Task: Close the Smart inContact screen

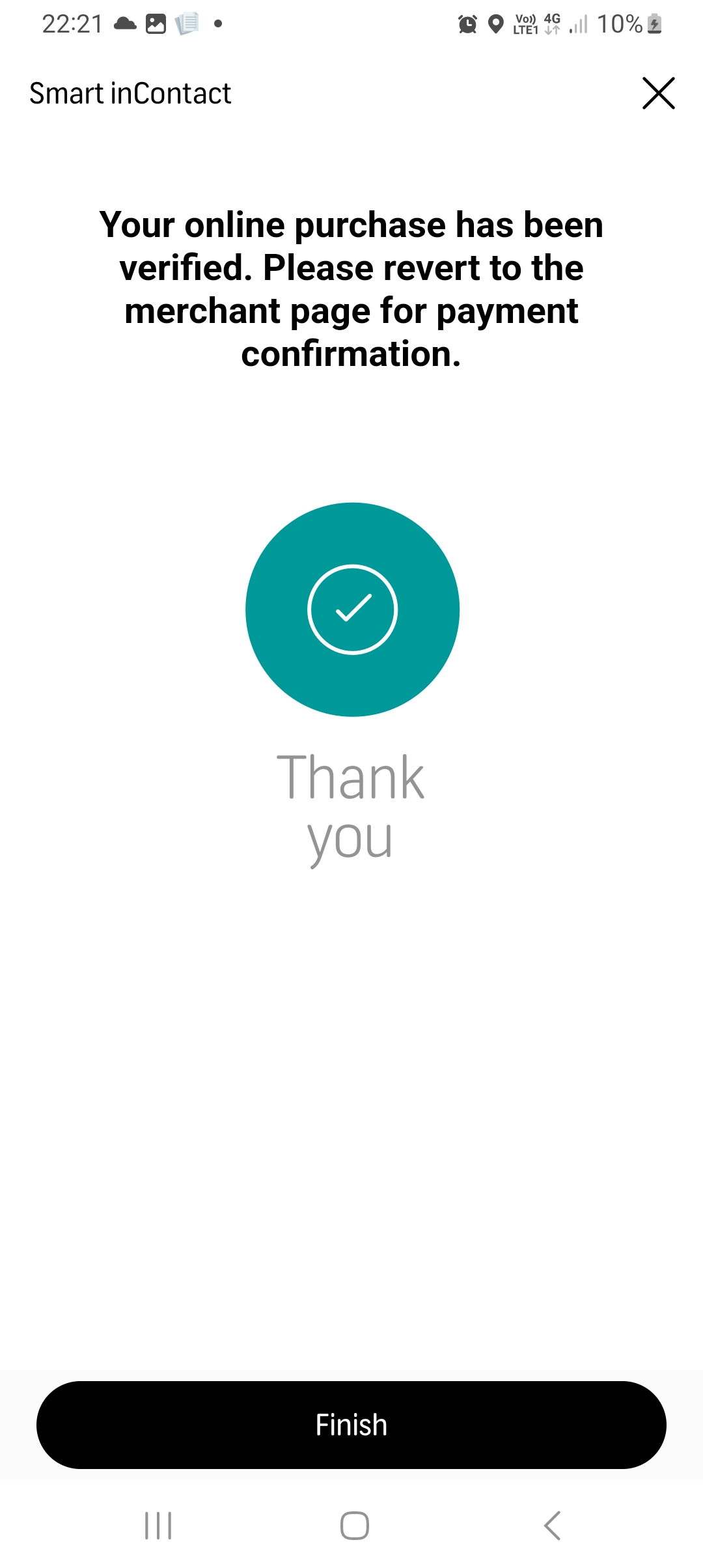Action: [658, 93]
